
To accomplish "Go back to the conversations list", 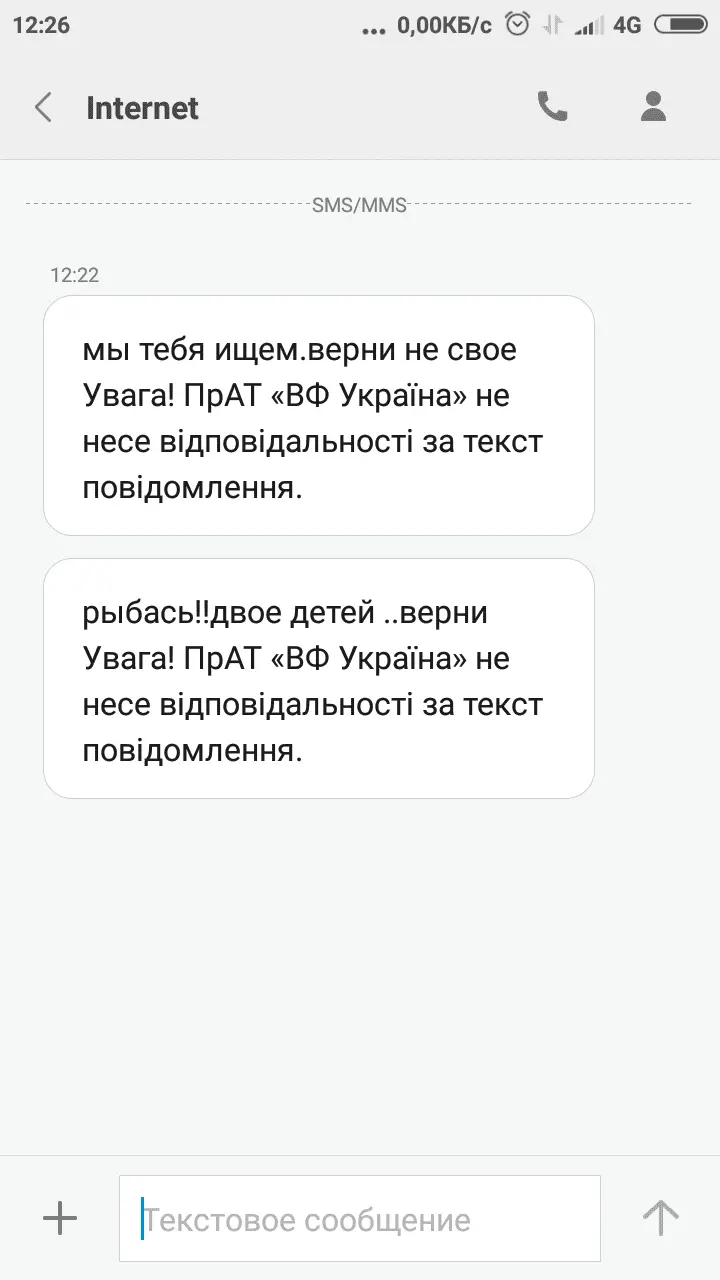I will click(x=43, y=107).
